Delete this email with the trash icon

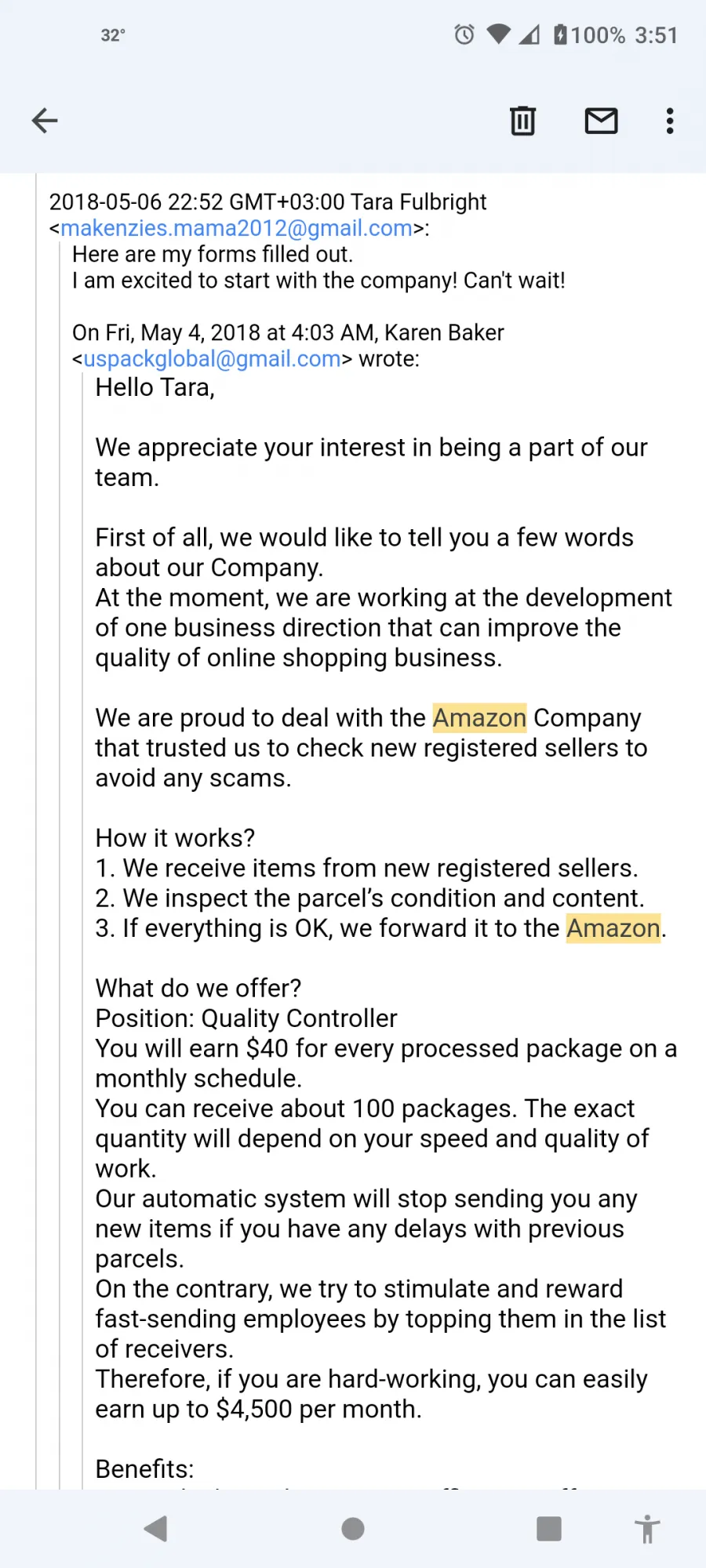(522, 121)
